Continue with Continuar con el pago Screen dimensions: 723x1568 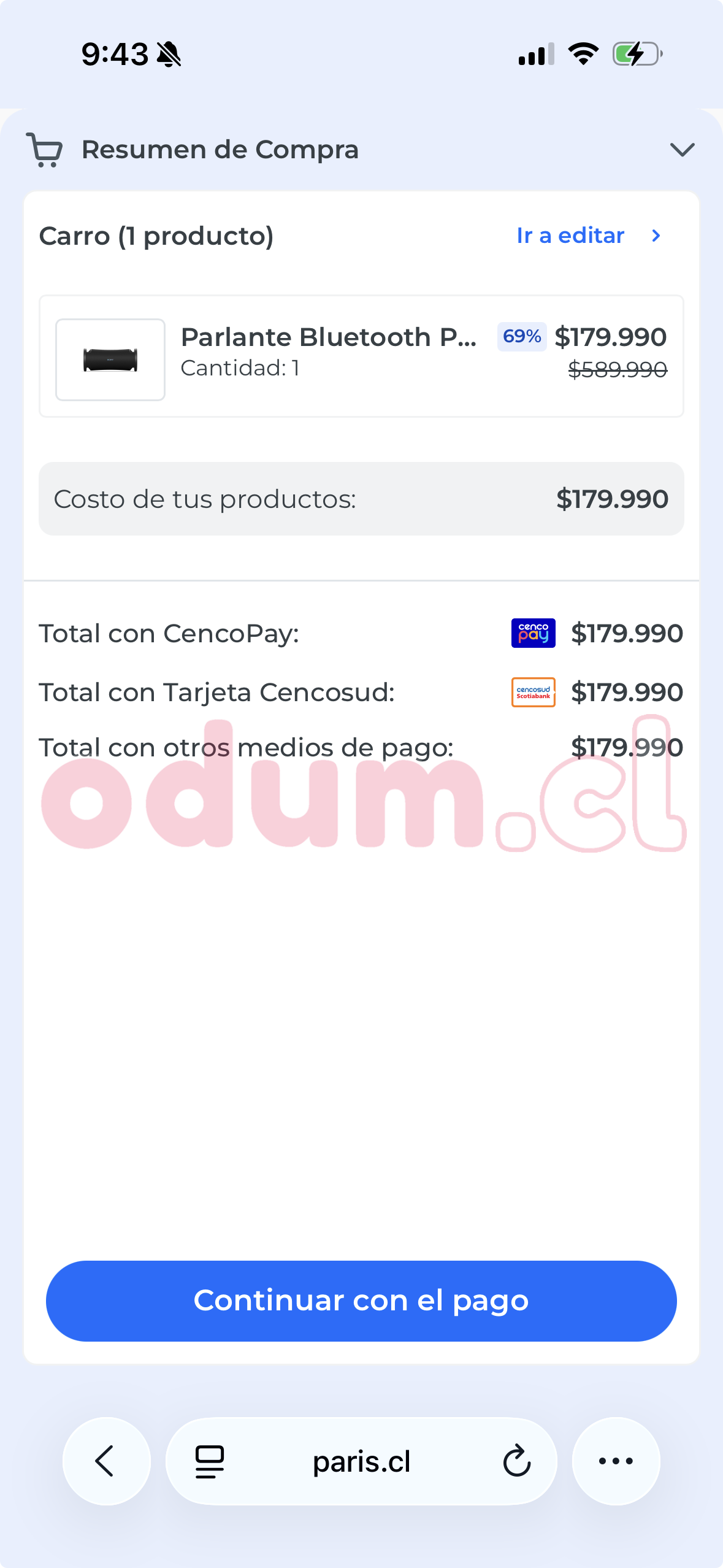point(361,1301)
